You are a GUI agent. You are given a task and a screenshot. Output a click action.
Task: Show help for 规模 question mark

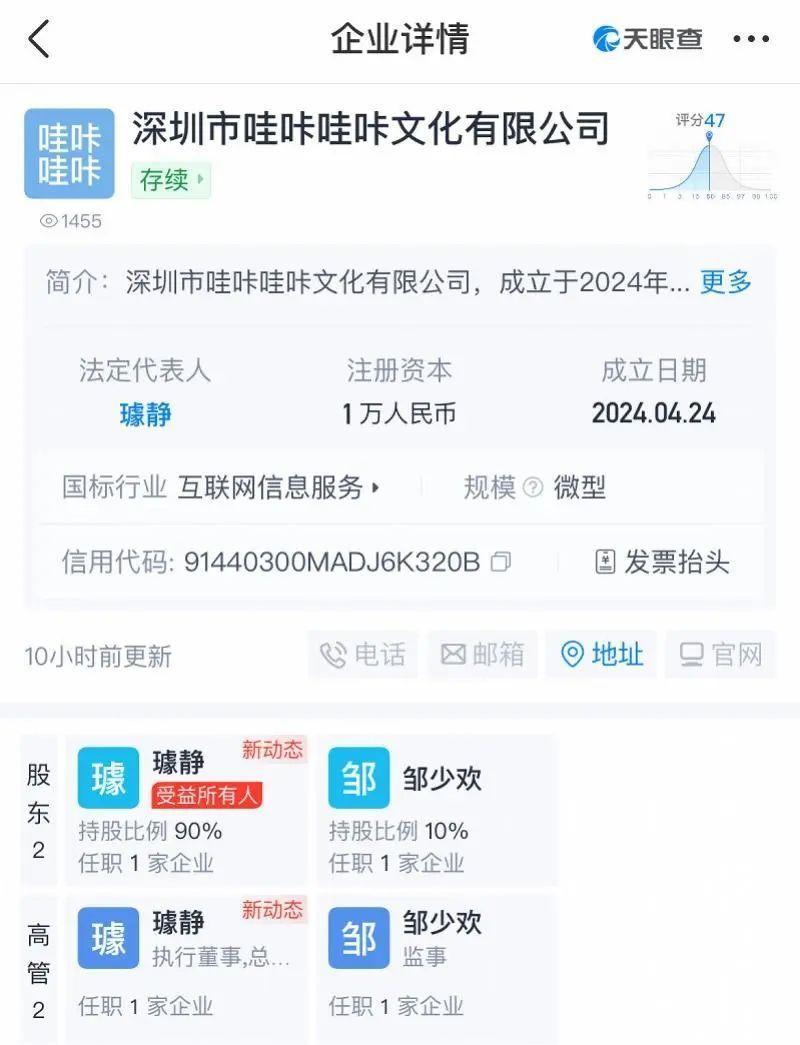(x=534, y=488)
